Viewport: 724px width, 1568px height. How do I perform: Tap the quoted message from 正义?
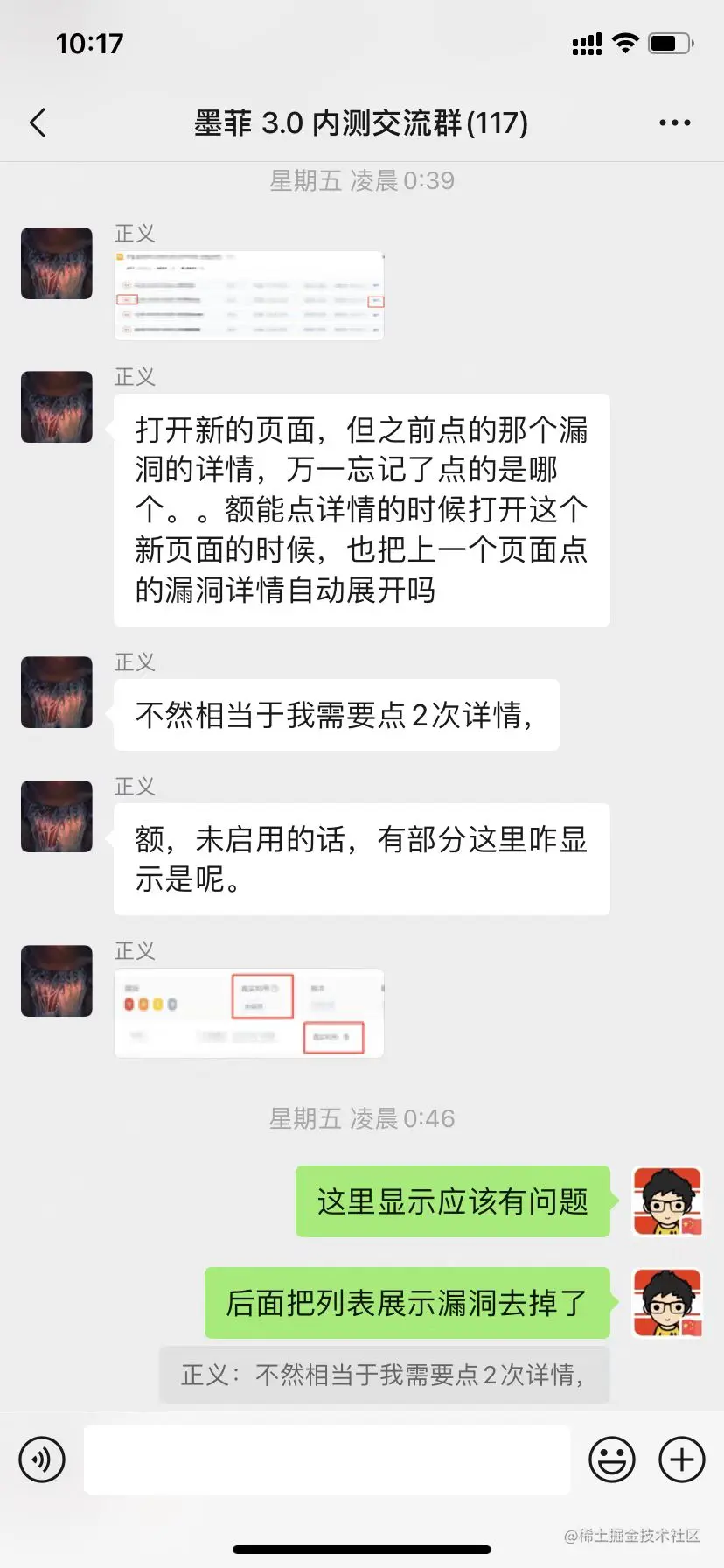(384, 1375)
